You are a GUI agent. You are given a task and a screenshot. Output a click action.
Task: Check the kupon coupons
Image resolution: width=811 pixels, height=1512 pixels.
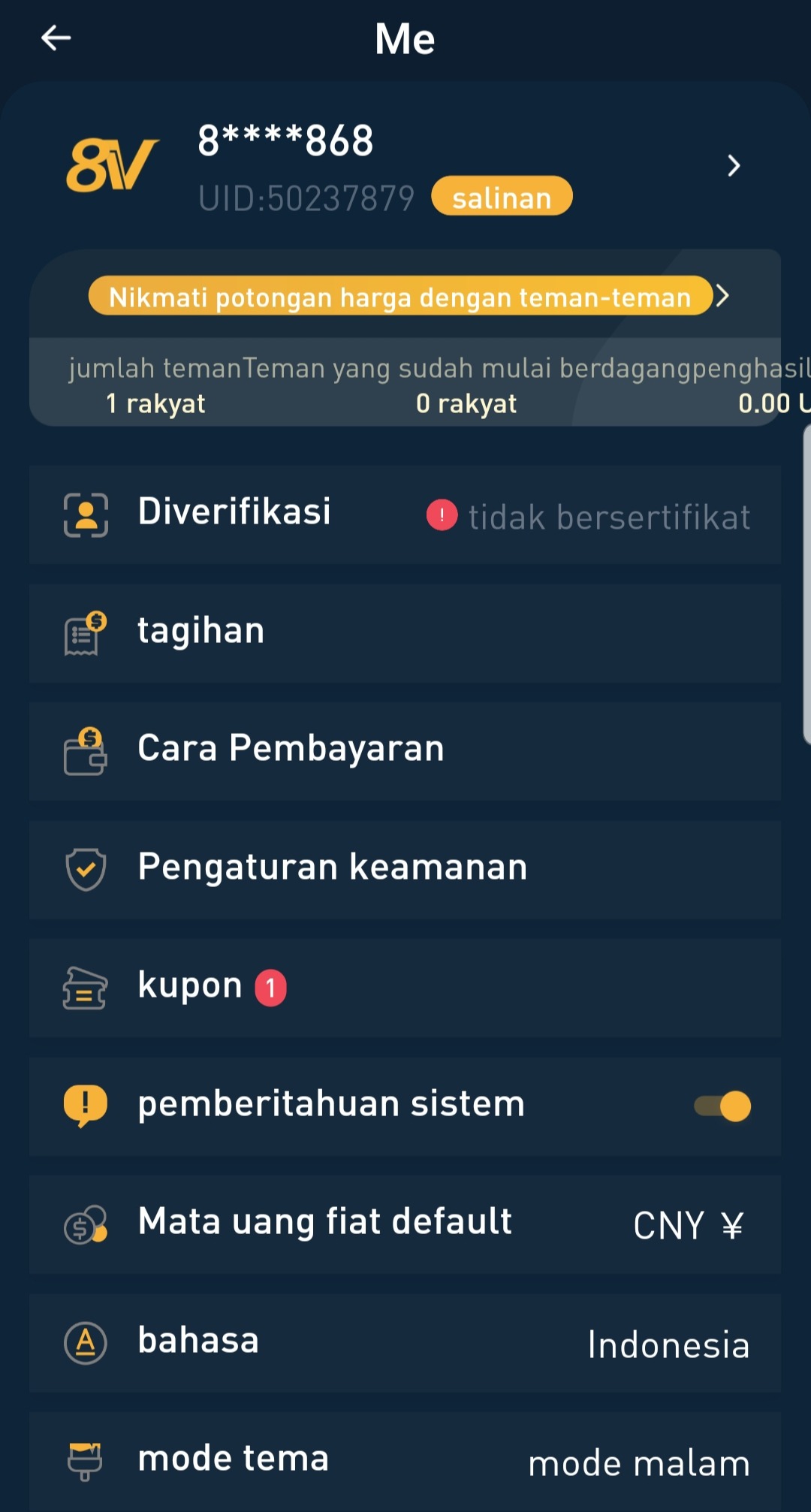pos(405,987)
